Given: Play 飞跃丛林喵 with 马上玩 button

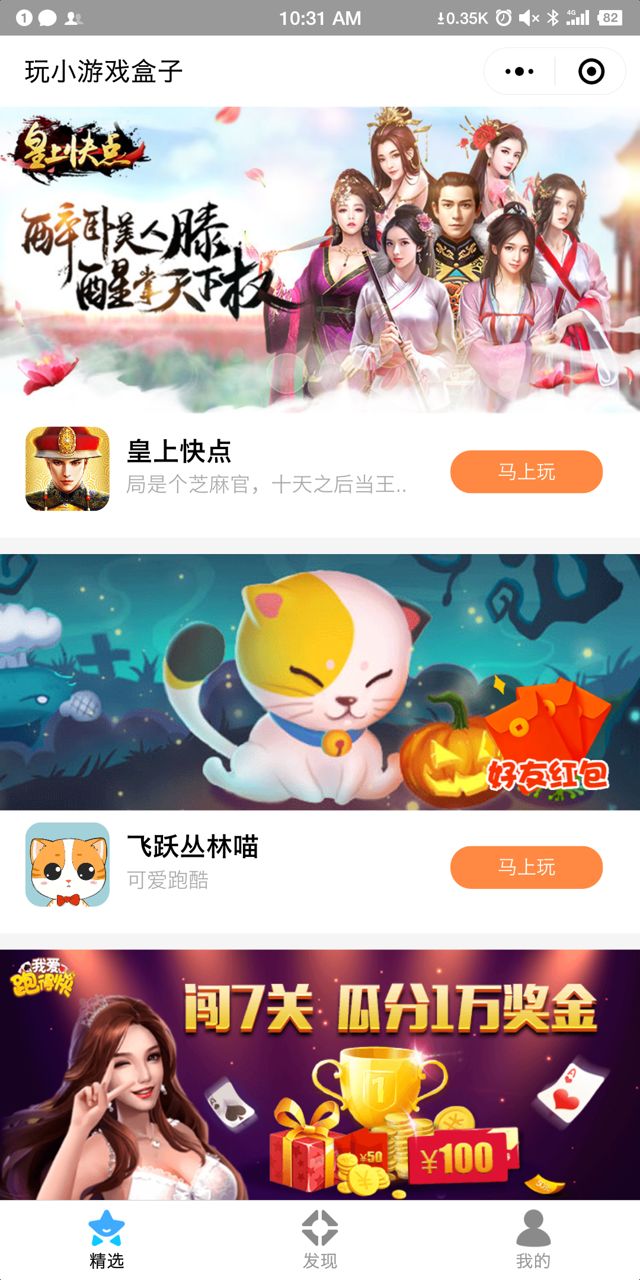Looking at the screenshot, I should click(526, 867).
